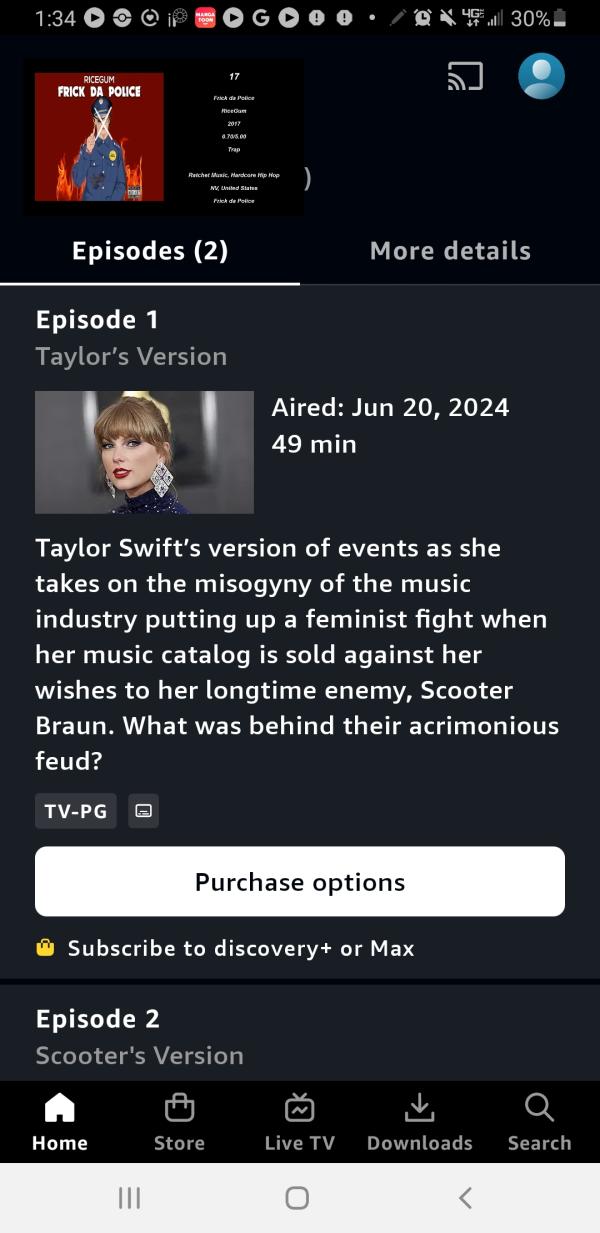Tap the Purchase options button
The image size is (600, 1233).
pos(300,882)
